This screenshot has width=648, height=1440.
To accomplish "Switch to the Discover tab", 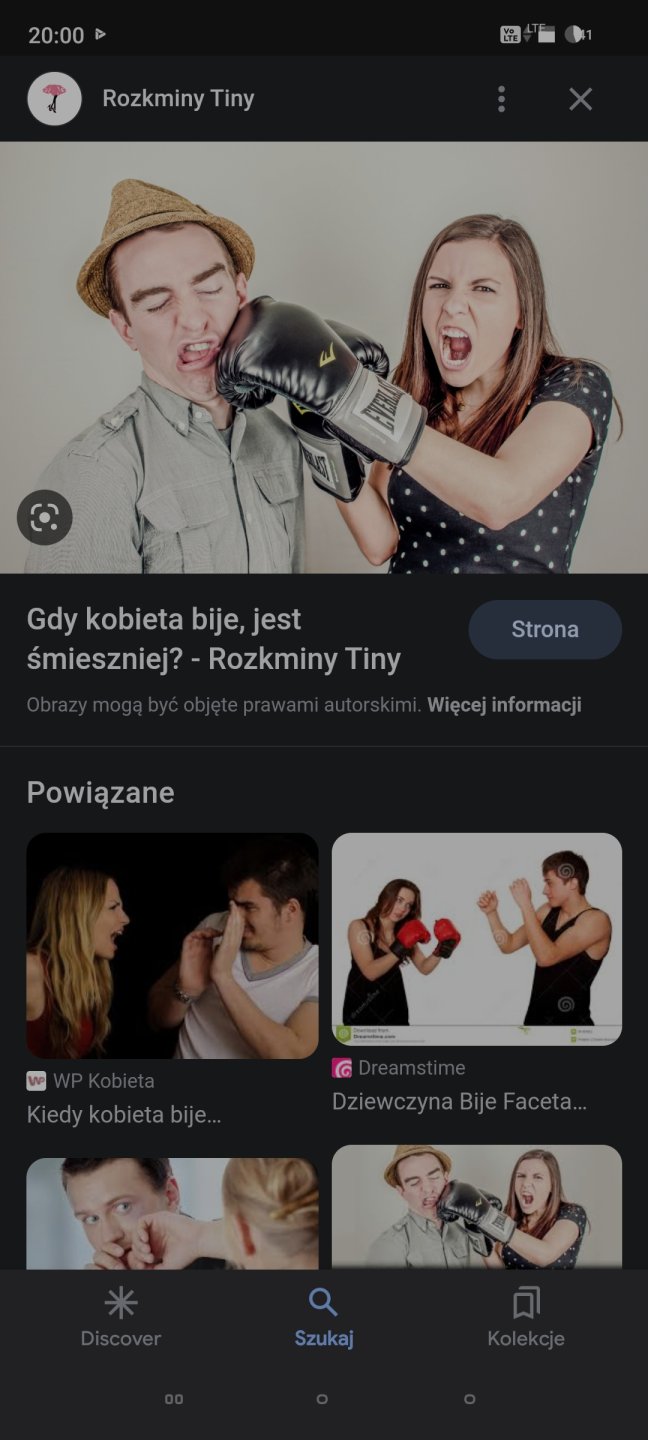I will click(121, 1318).
